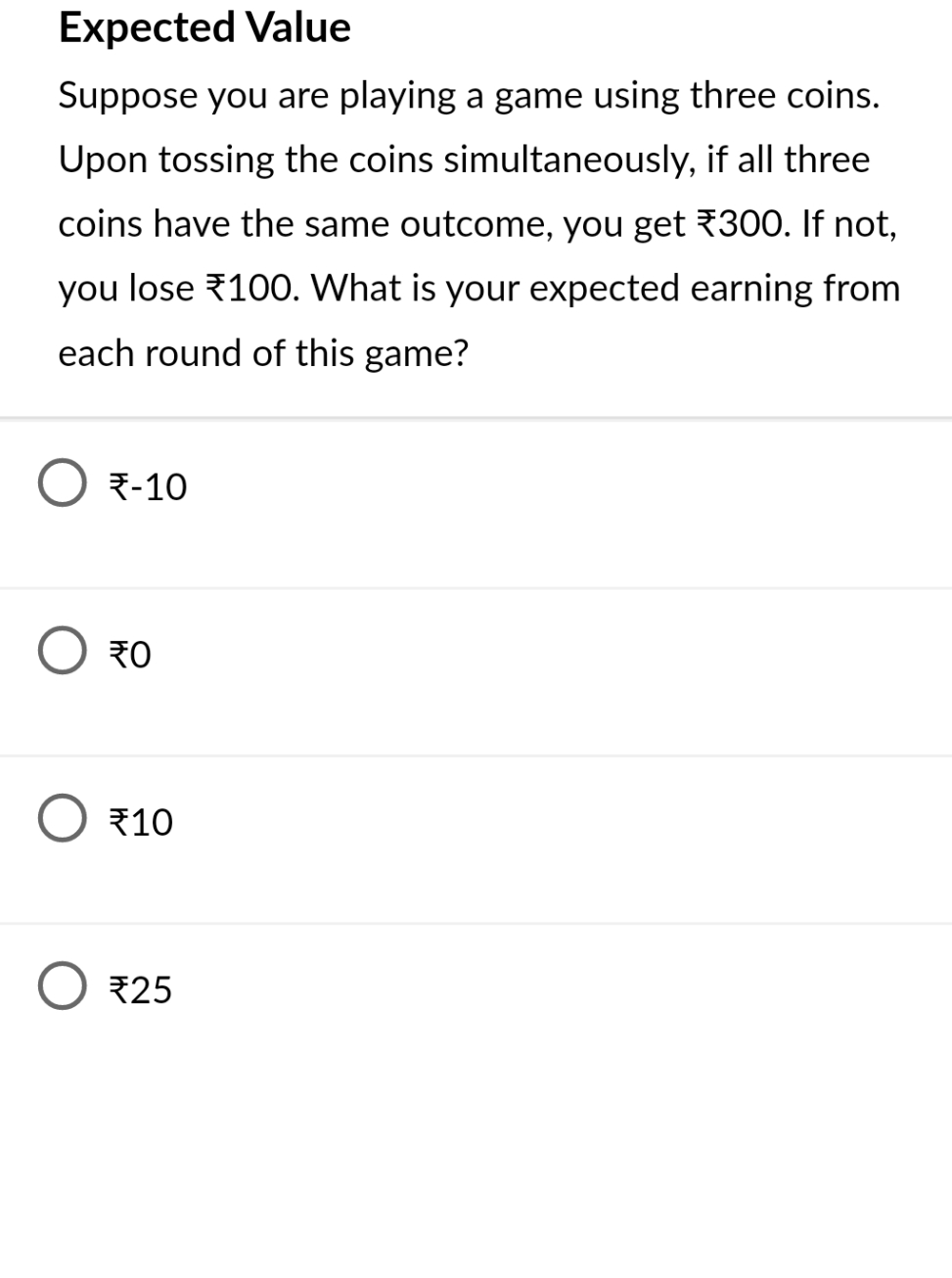Click the Expected Value heading

204,28
